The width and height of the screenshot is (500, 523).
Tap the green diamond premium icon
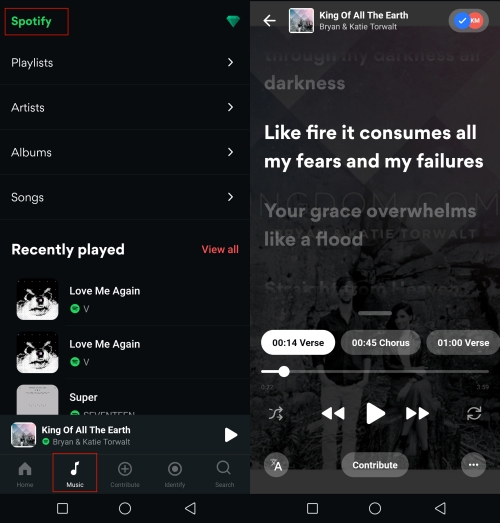click(233, 21)
